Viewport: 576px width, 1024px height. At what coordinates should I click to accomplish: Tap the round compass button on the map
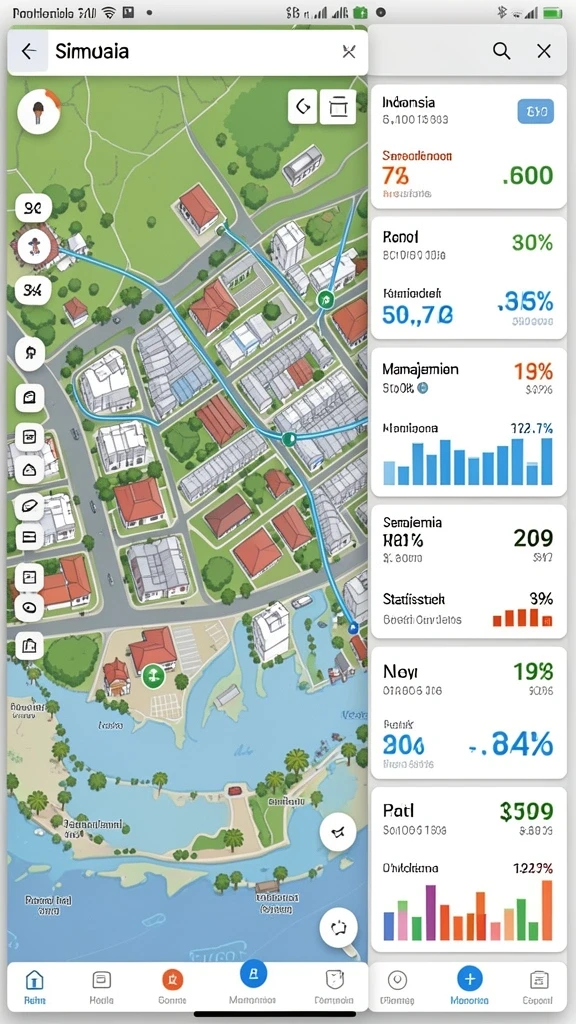(x=39, y=112)
